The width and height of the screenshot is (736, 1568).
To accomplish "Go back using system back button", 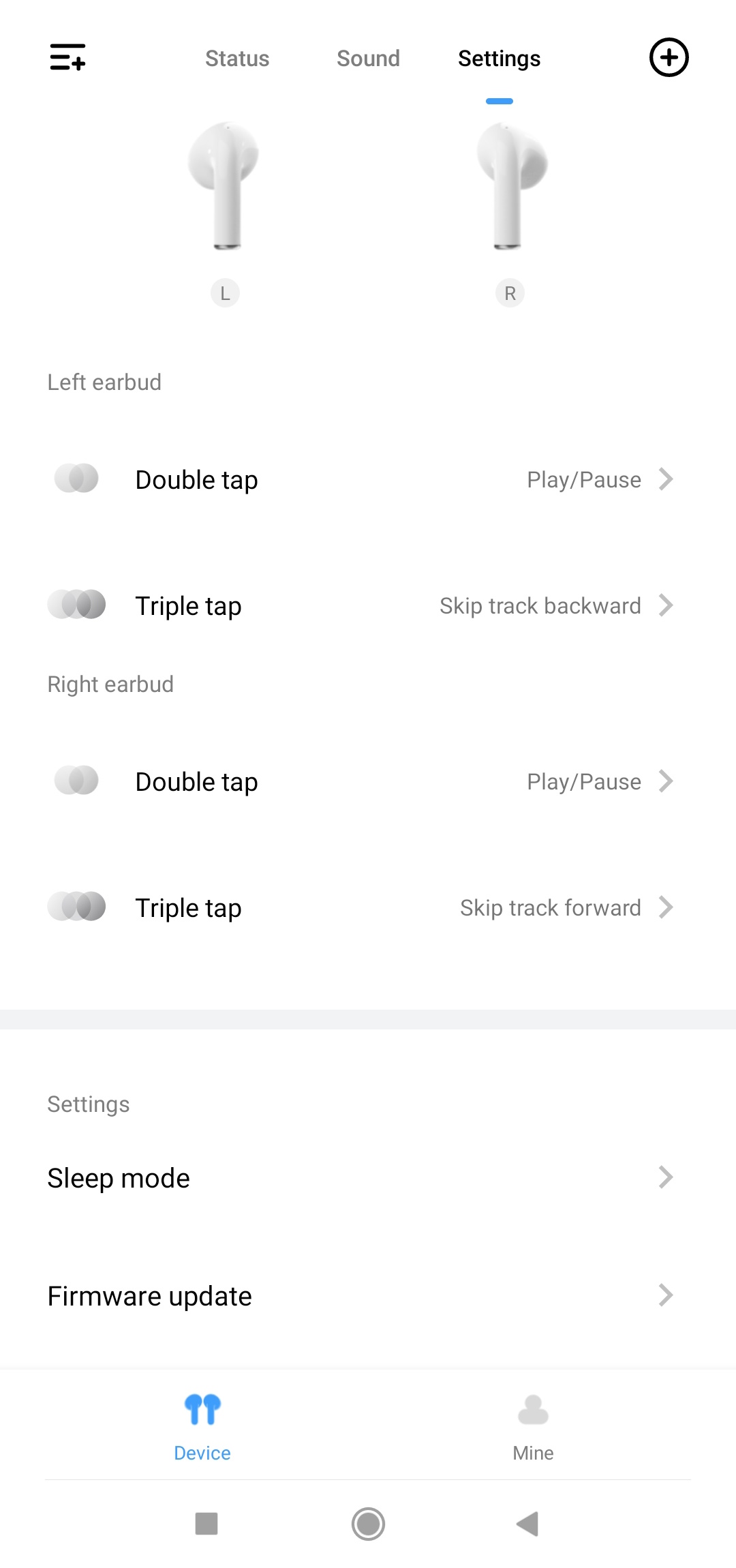I will coord(528,1524).
